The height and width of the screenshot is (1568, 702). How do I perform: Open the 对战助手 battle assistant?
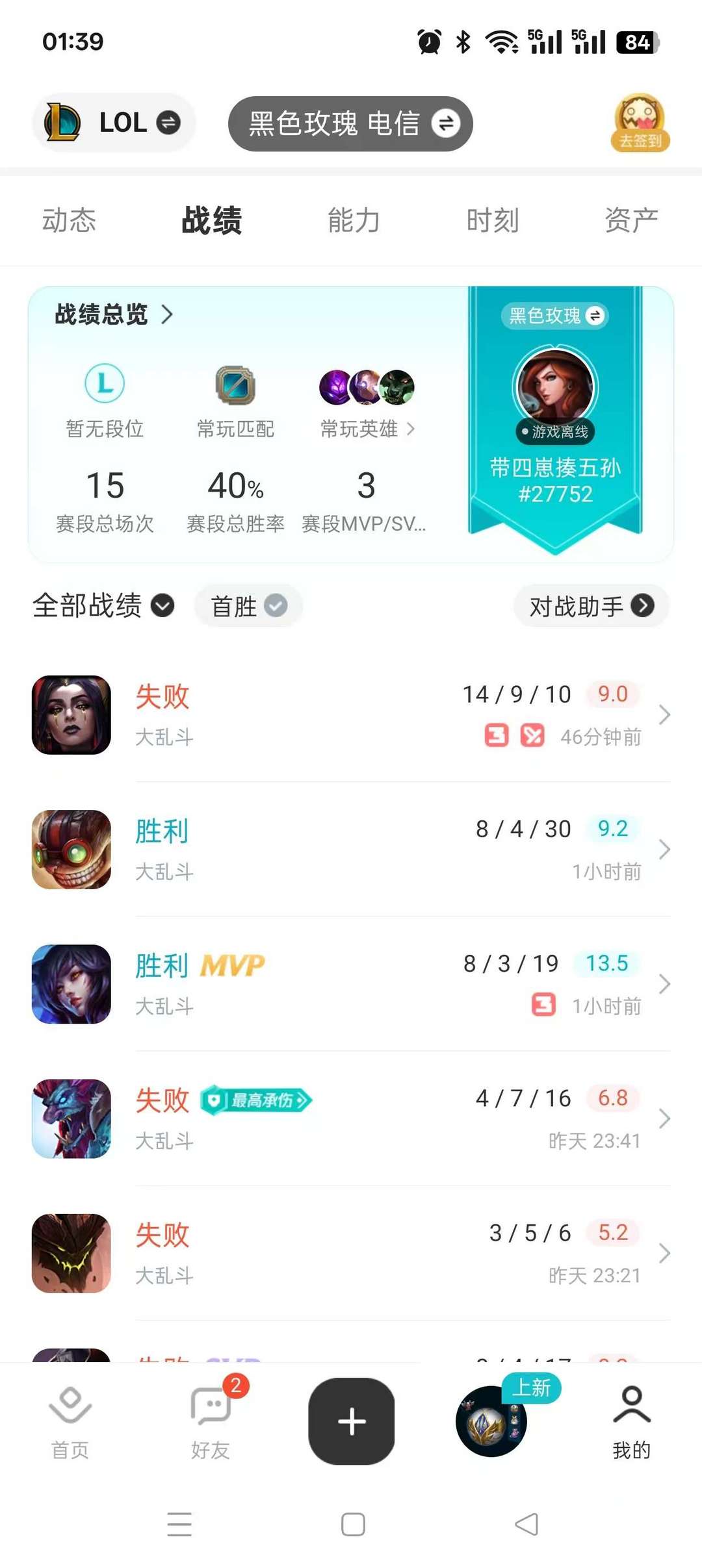pyautogui.click(x=590, y=605)
